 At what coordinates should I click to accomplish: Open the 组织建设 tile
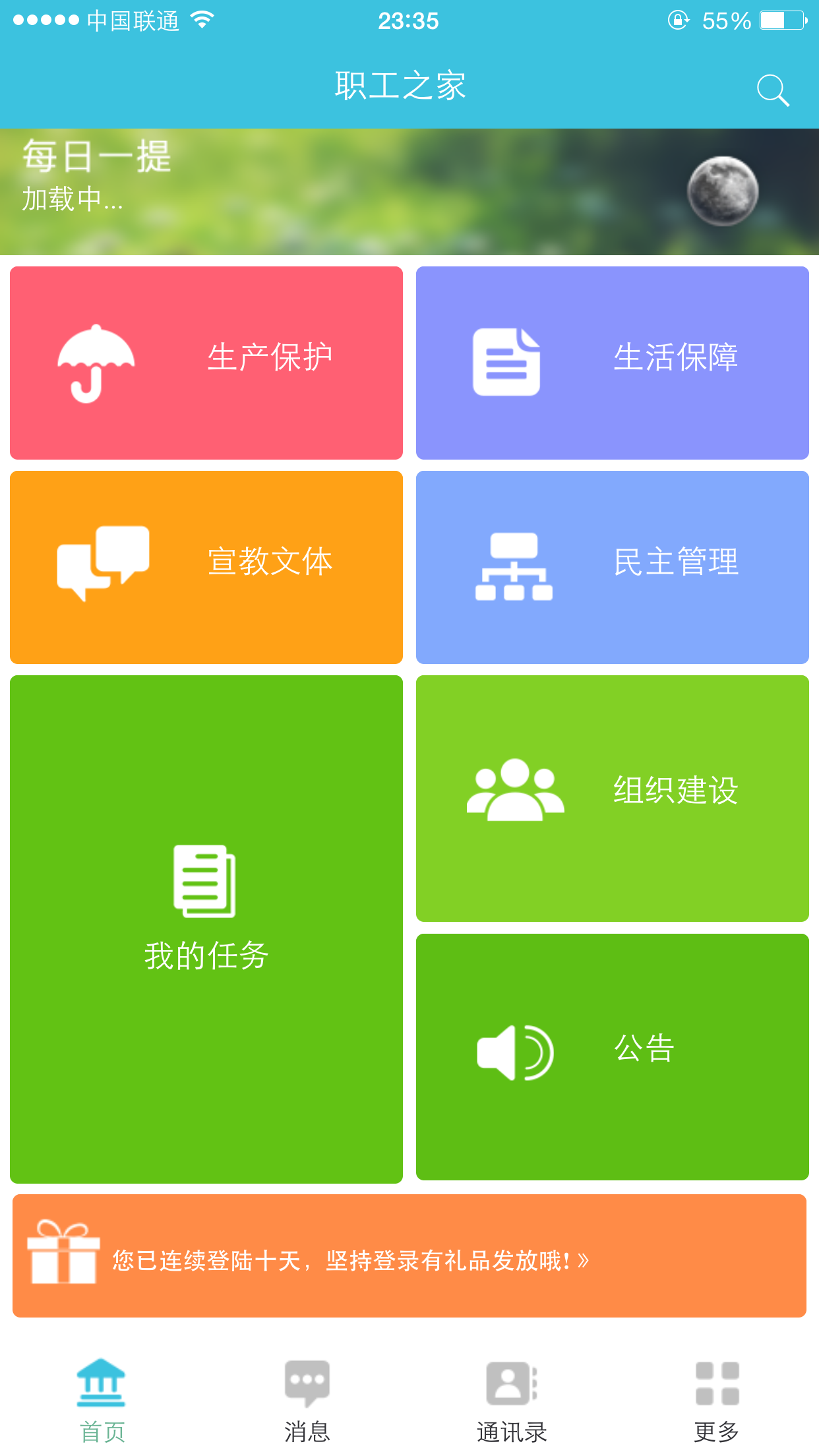(x=612, y=798)
